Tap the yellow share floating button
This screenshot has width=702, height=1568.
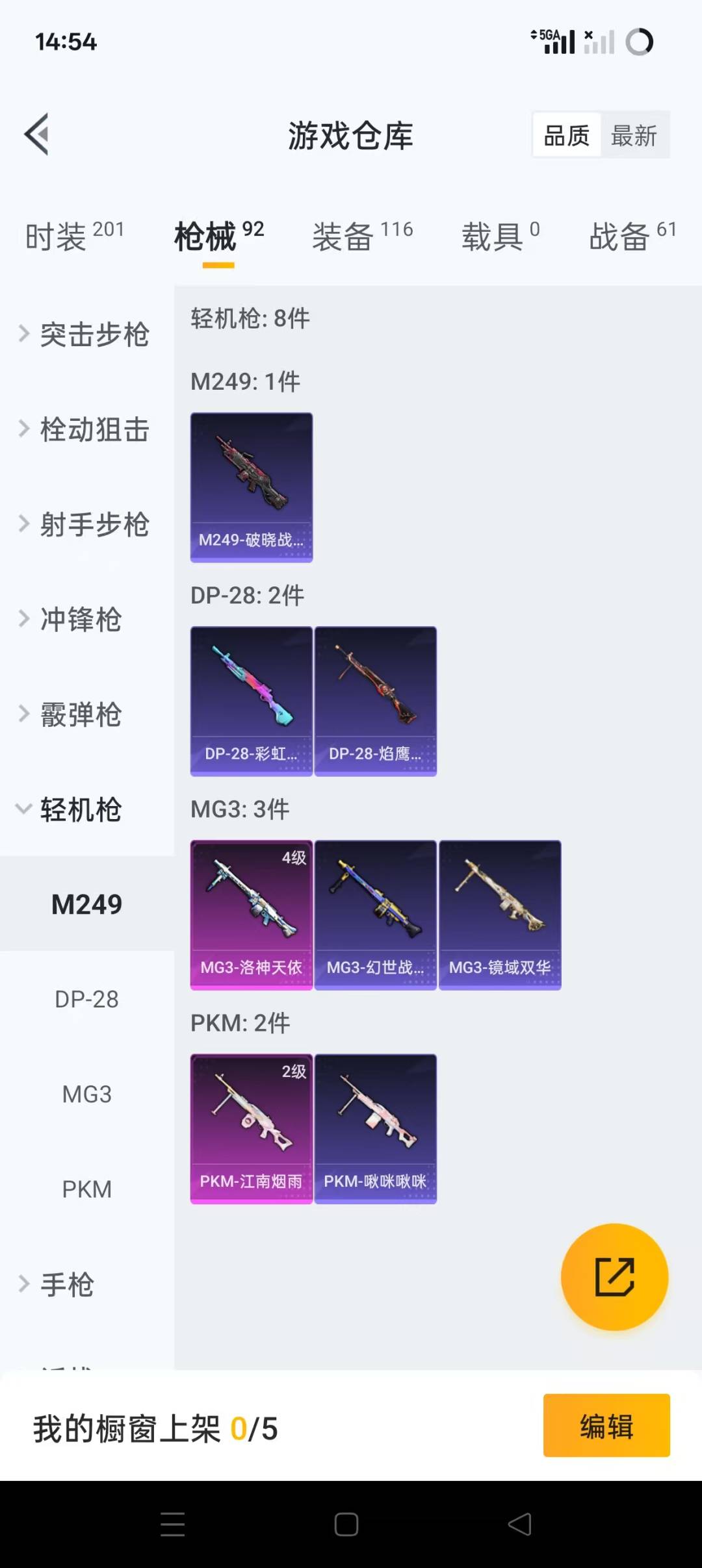click(614, 1276)
